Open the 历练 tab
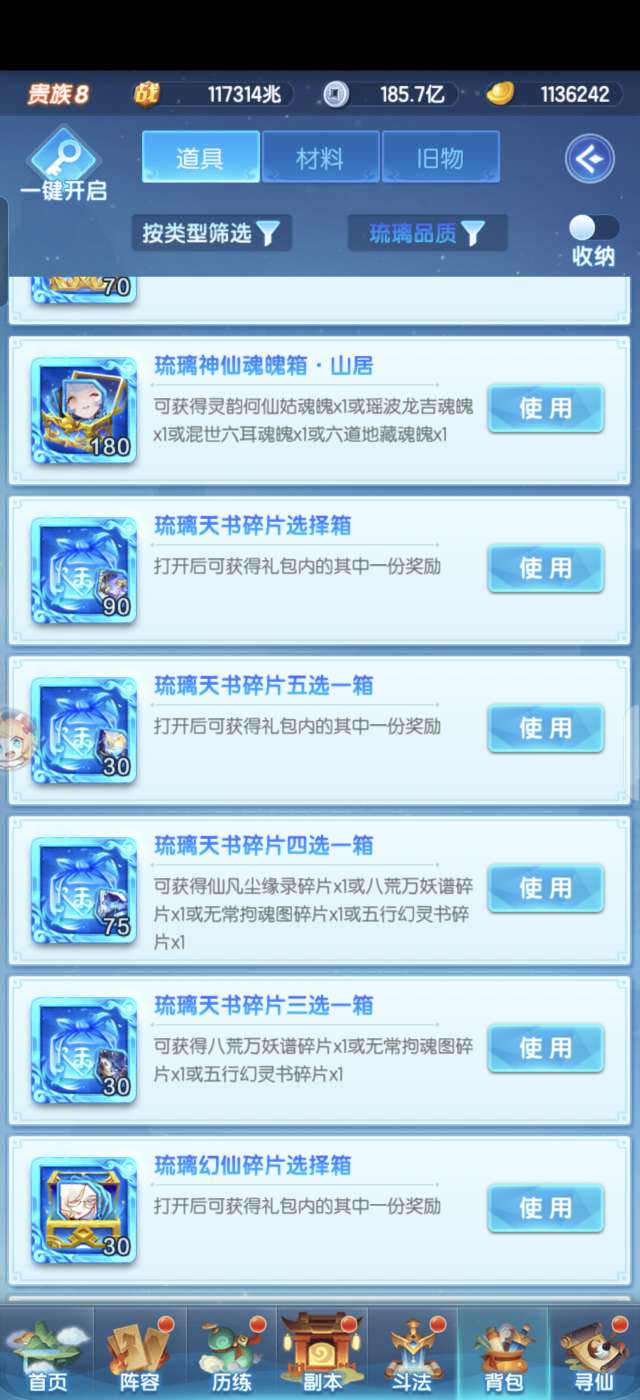This screenshot has width=640, height=1400. pyautogui.click(x=228, y=1353)
